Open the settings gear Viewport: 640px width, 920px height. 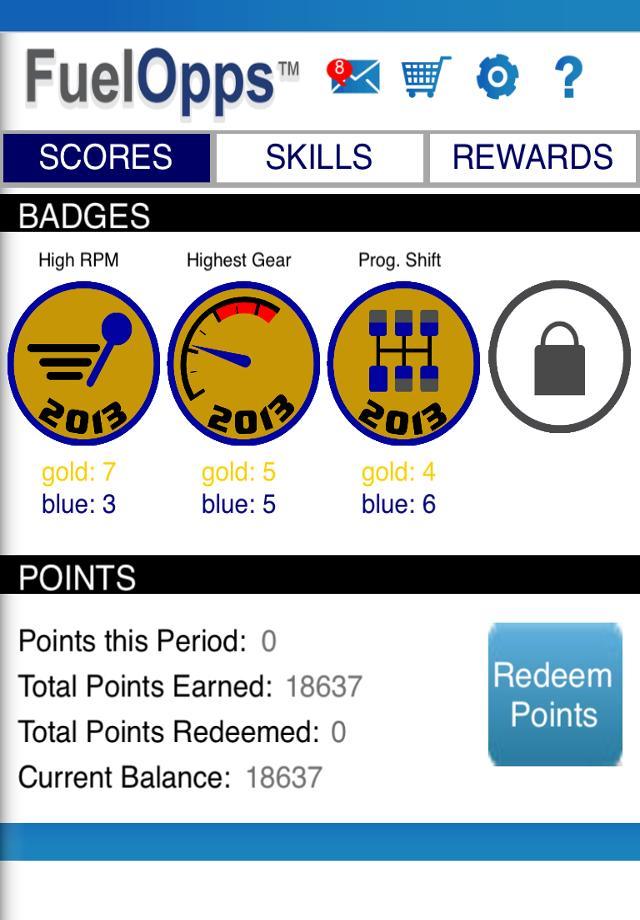(x=497, y=77)
